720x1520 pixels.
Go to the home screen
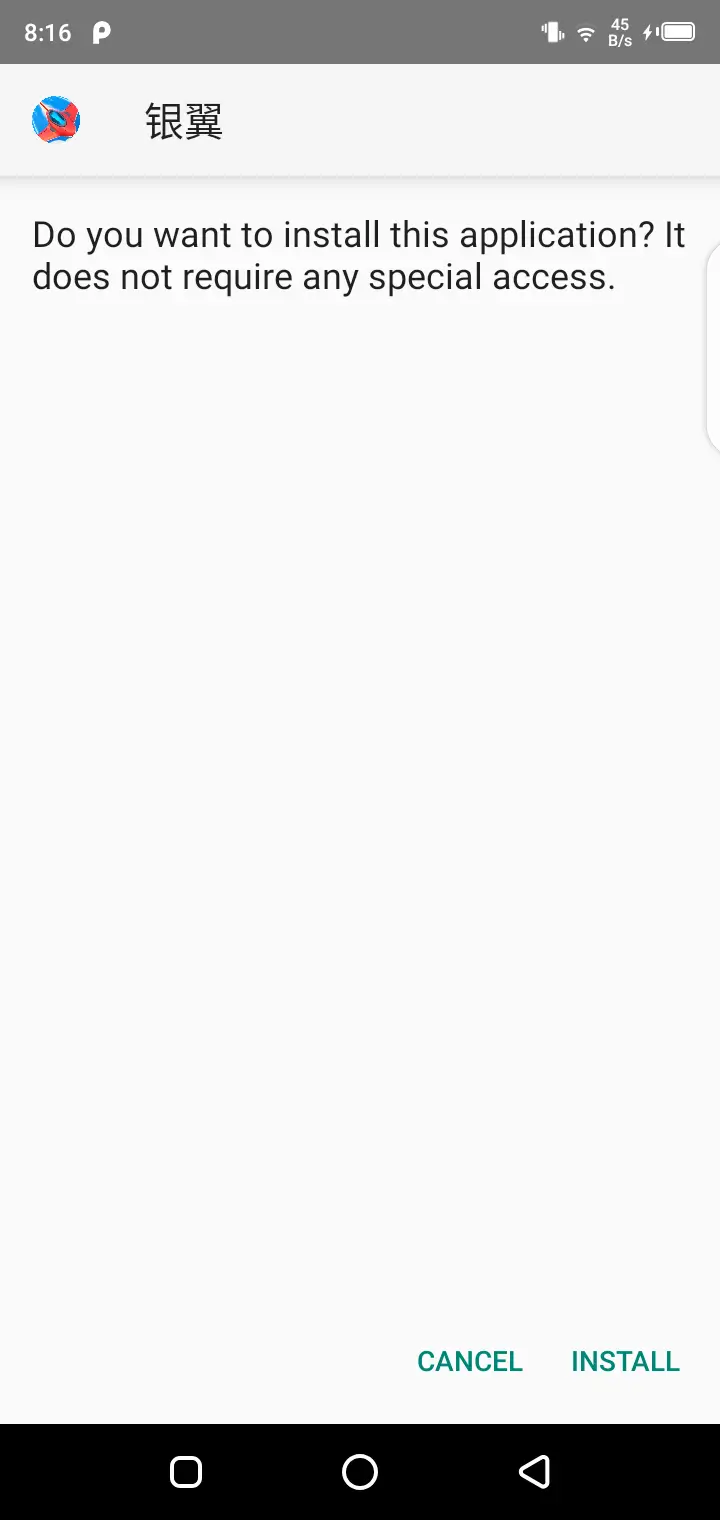coord(360,1471)
